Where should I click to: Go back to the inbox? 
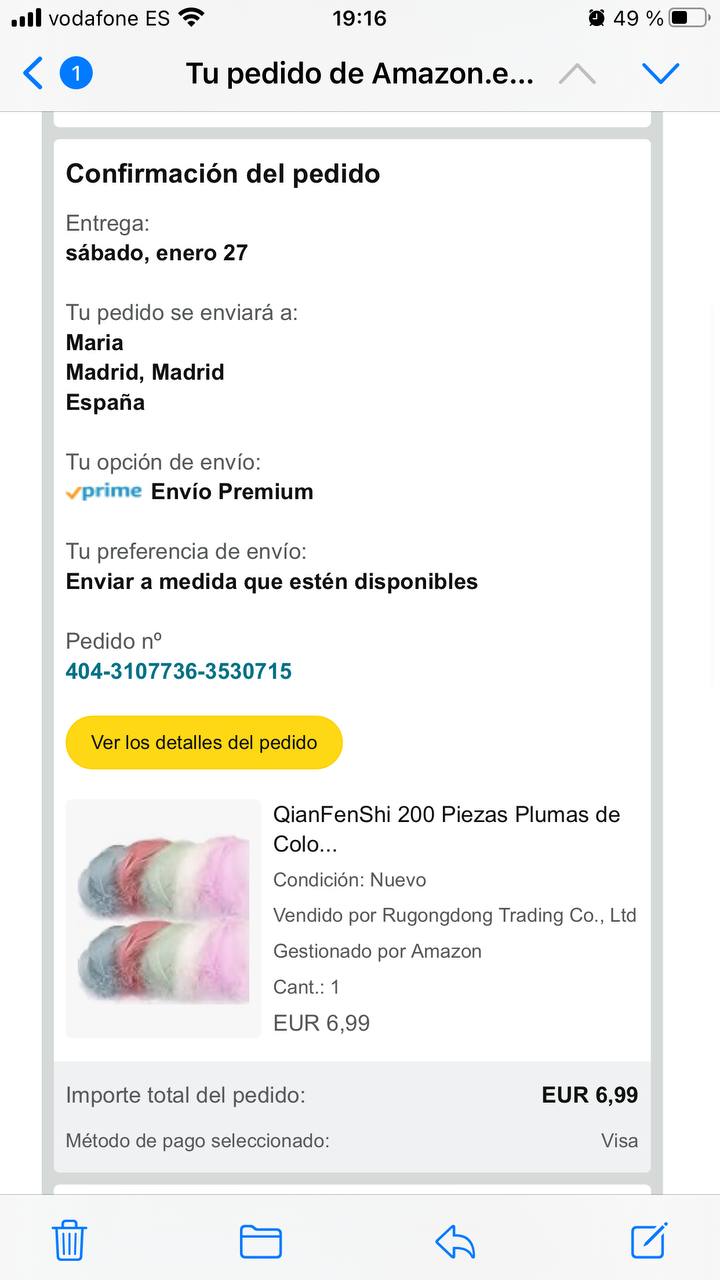[35, 73]
